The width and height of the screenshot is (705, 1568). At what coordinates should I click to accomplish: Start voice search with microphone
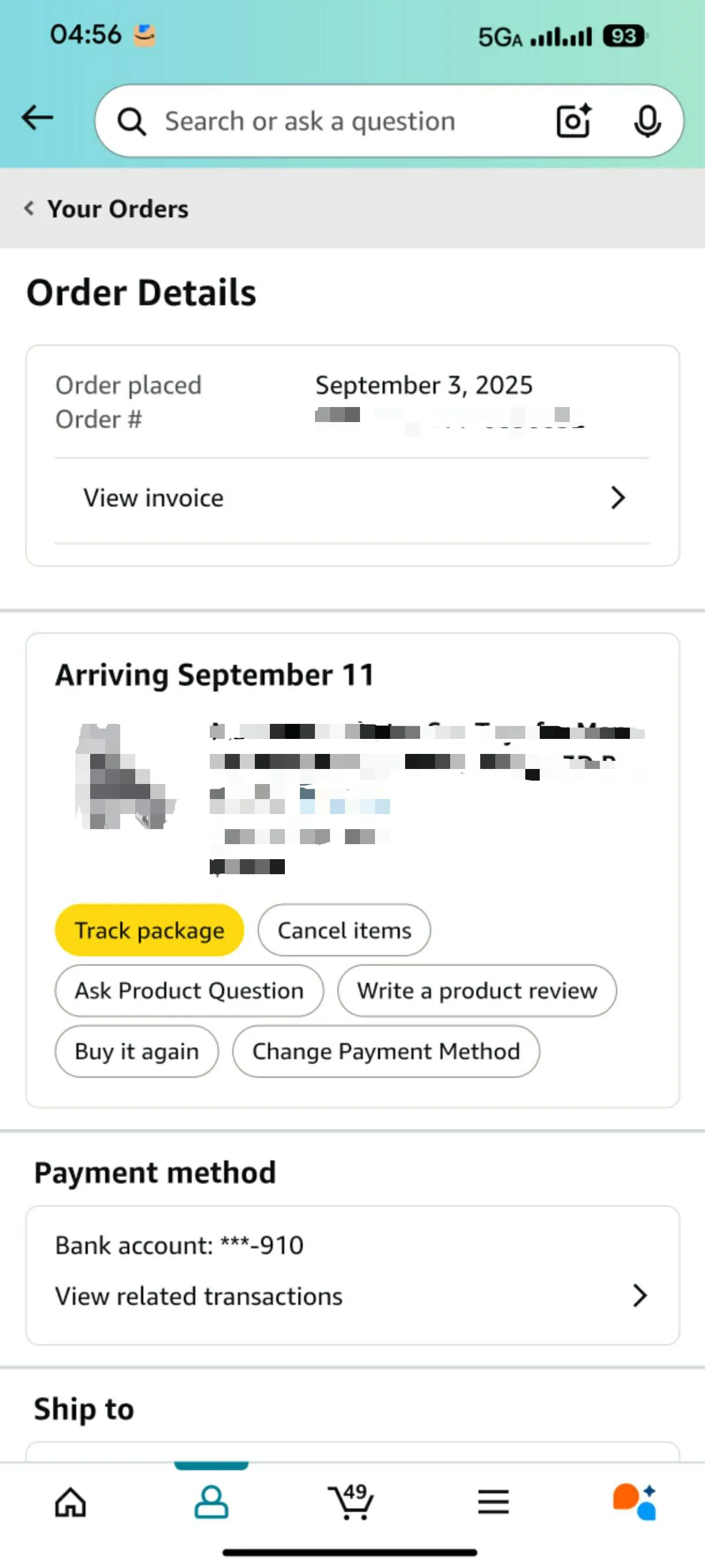(x=647, y=121)
